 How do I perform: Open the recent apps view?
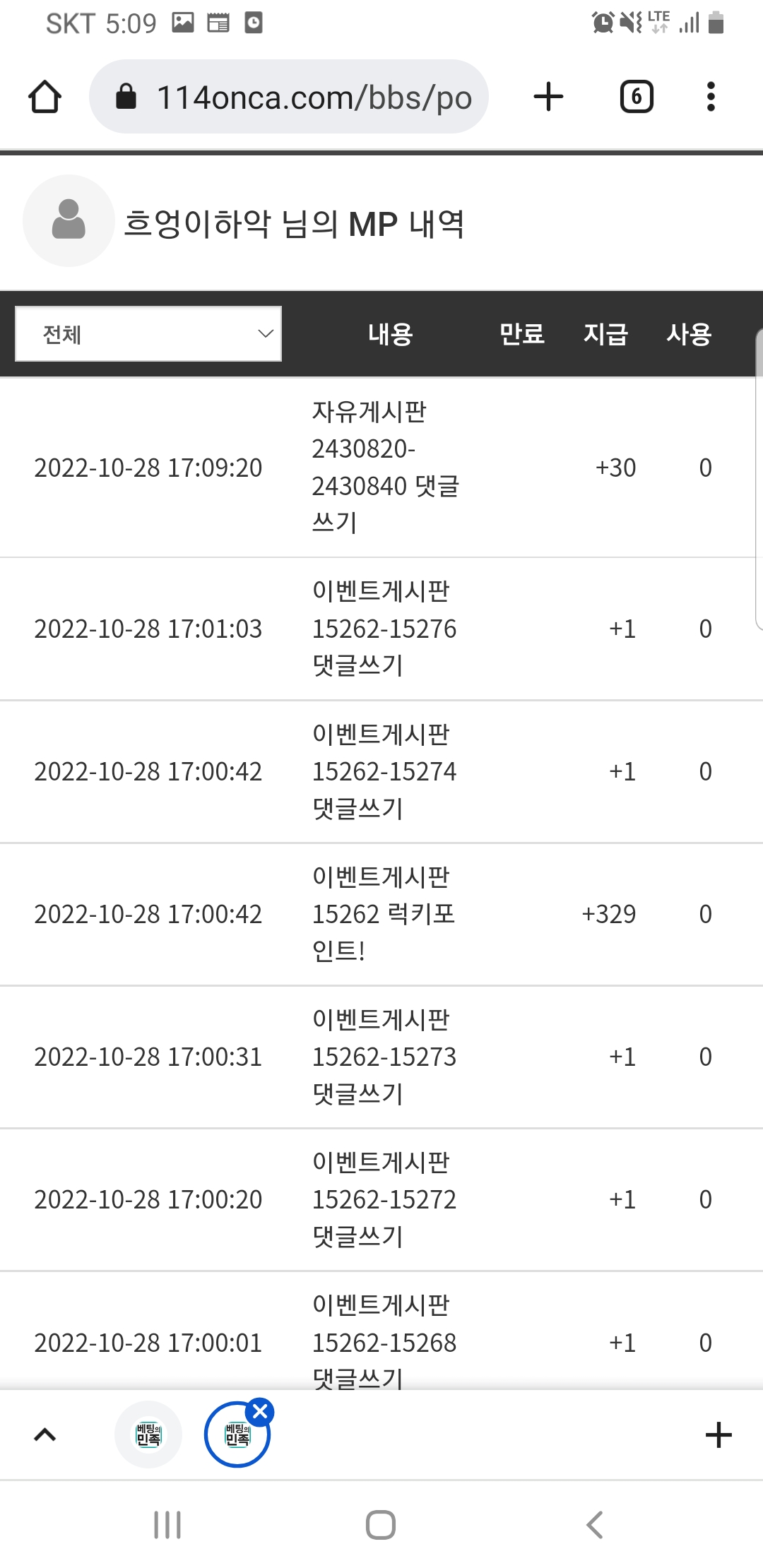point(167,1525)
